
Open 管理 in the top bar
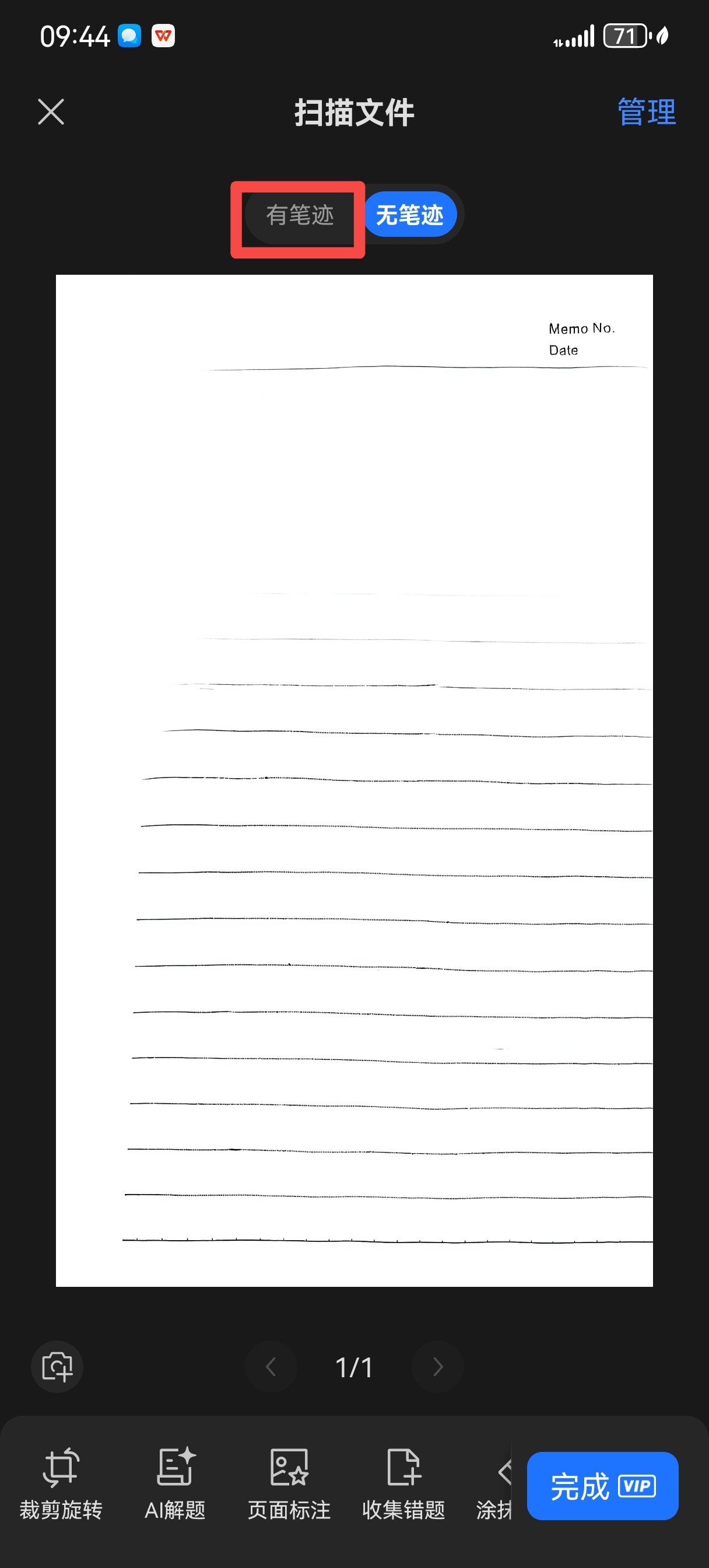[646, 112]
